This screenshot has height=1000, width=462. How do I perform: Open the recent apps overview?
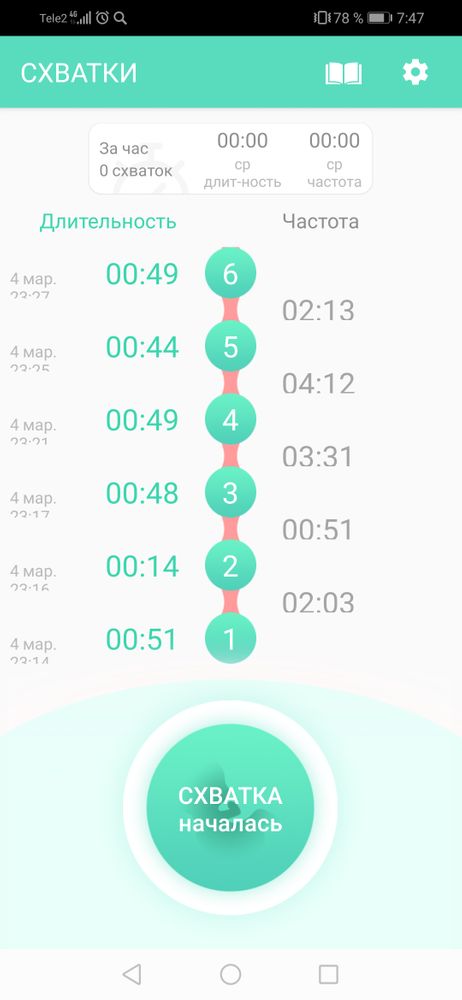point(329,974)
